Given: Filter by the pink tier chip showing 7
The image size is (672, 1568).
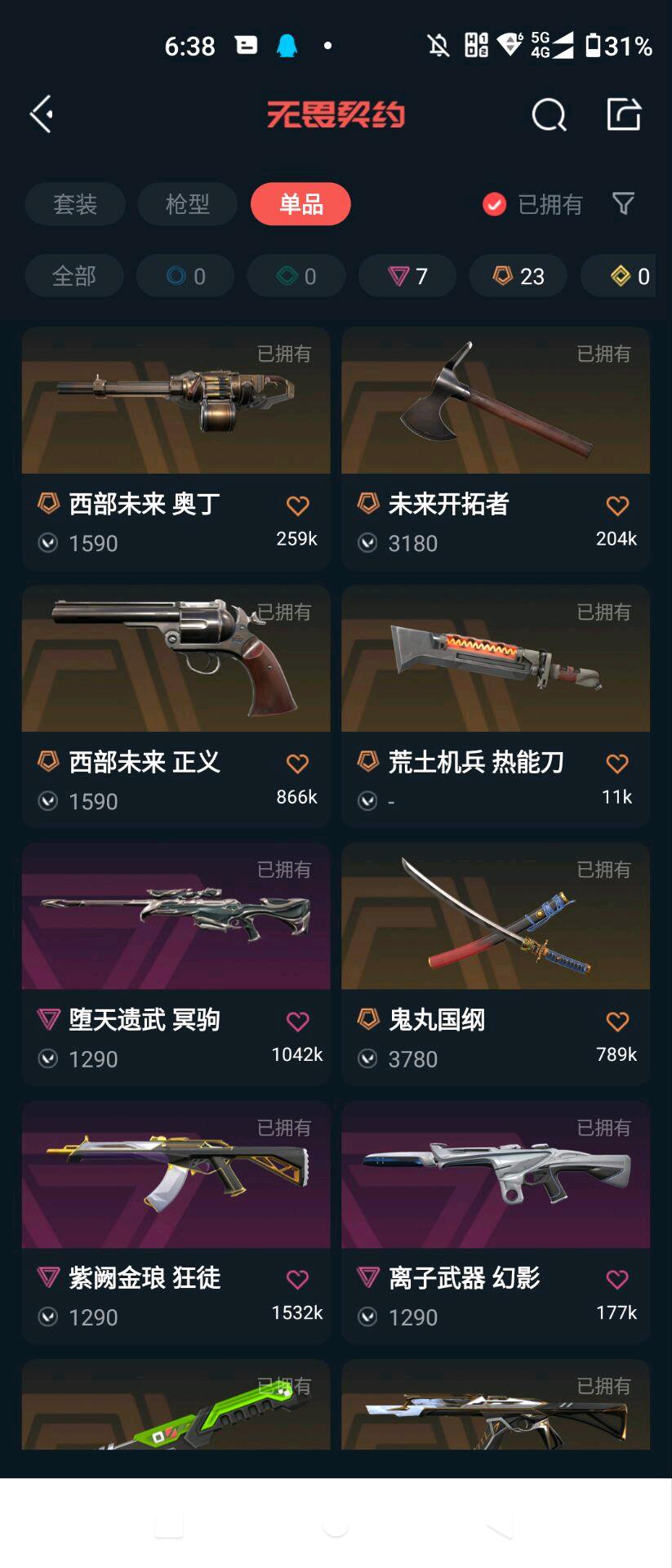Looking at the screenshot, I should [x=407, y=276].
